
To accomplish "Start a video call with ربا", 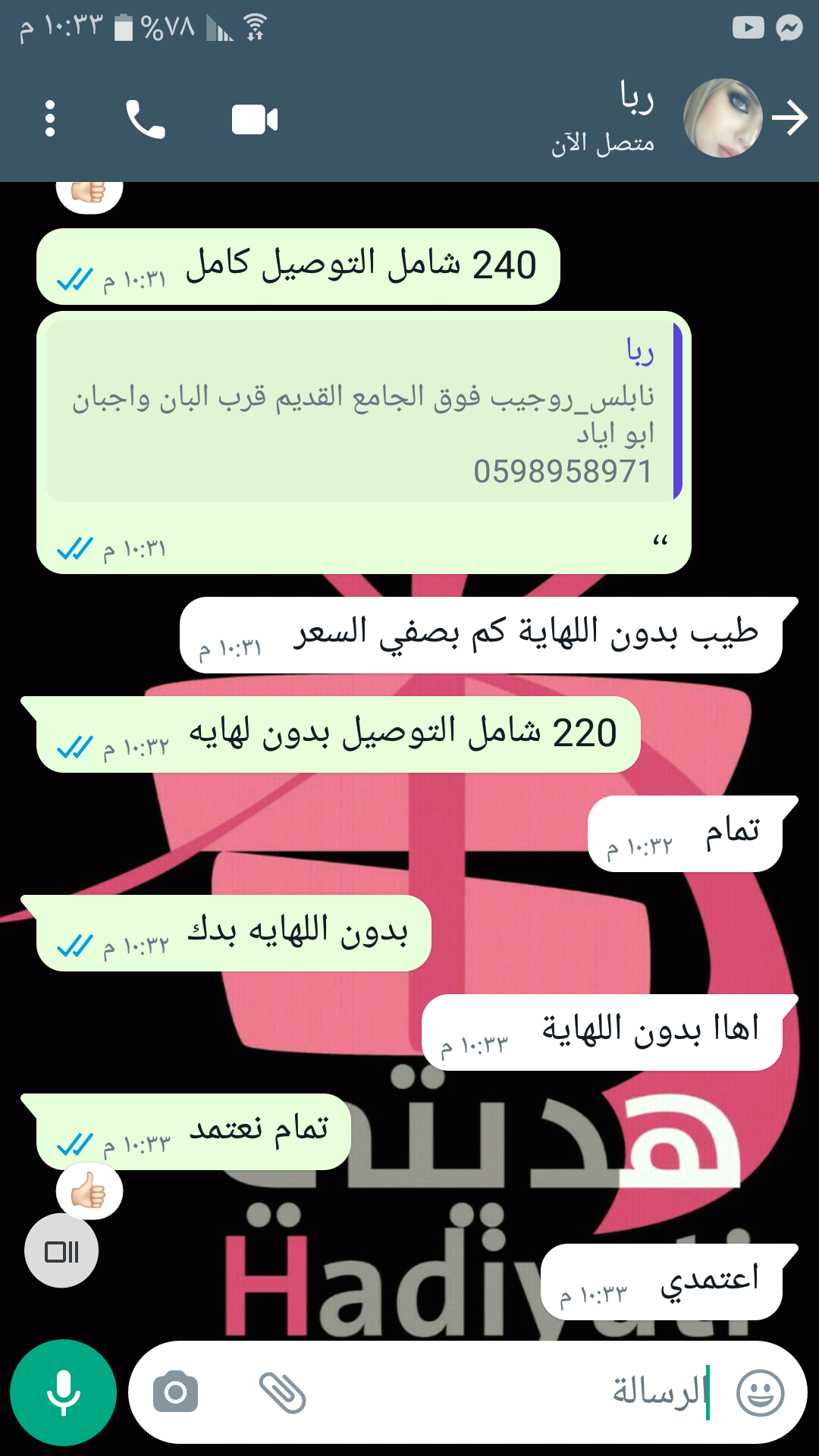I will pyautogui.click(x=255, y=120).
